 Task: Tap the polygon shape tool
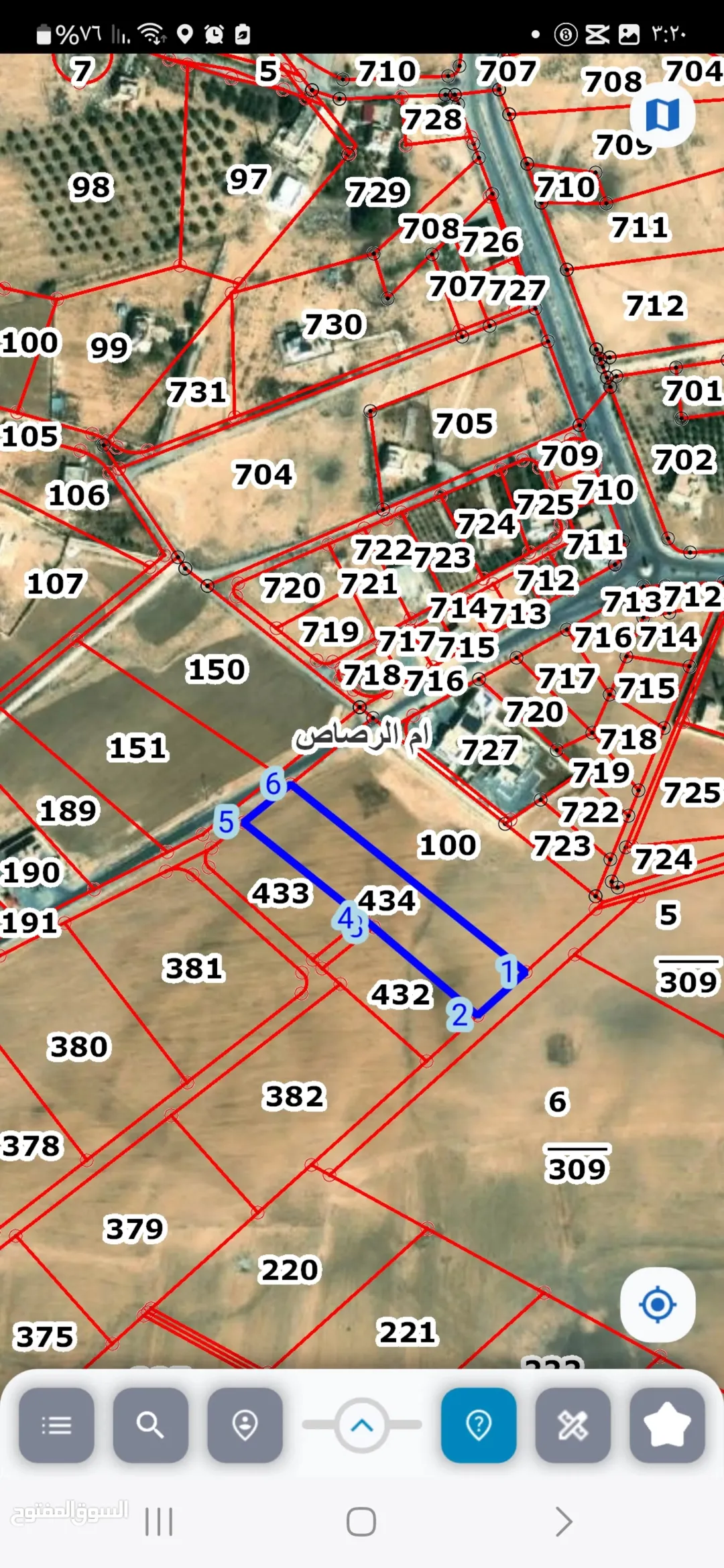[667, 1425]
